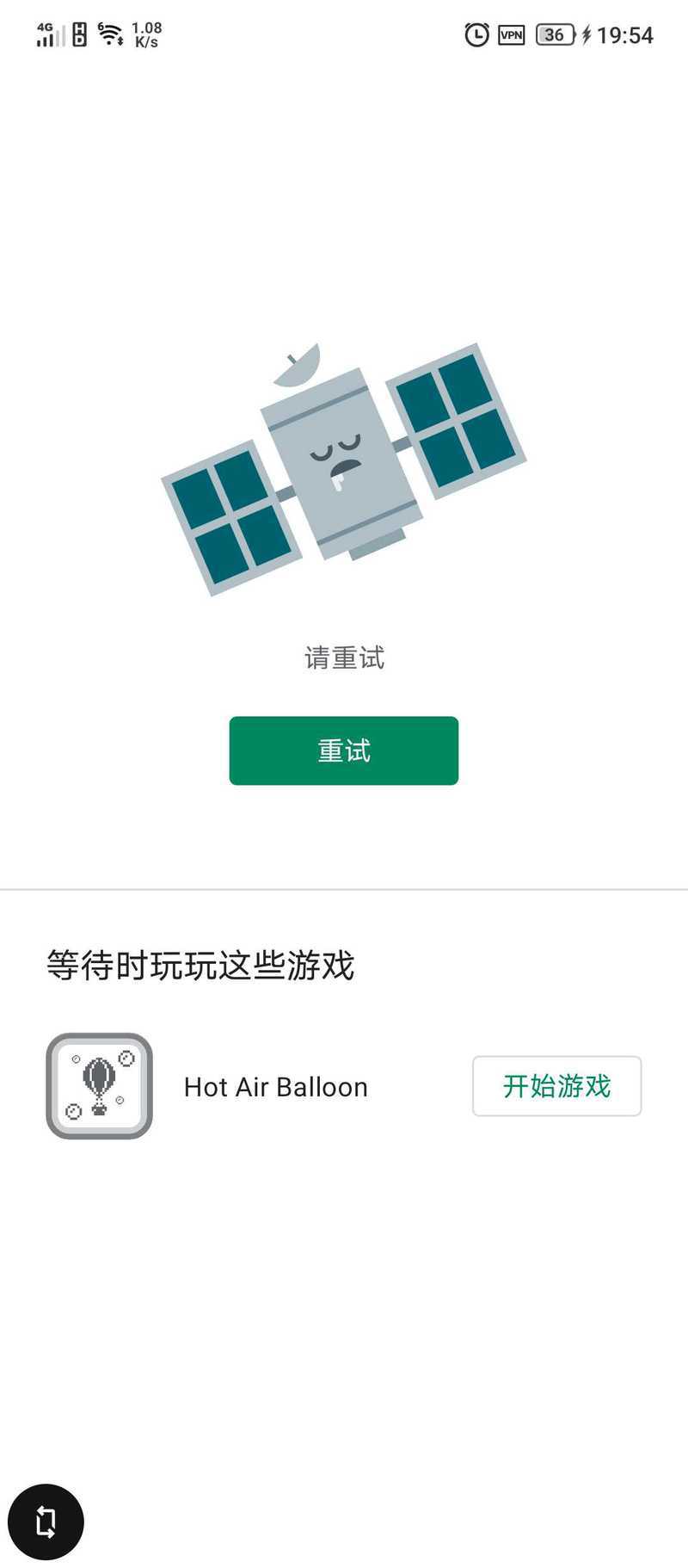Tap the green 重试 retry button
The width and height of the screenshot is (688, 1568).
click(343, 750)
